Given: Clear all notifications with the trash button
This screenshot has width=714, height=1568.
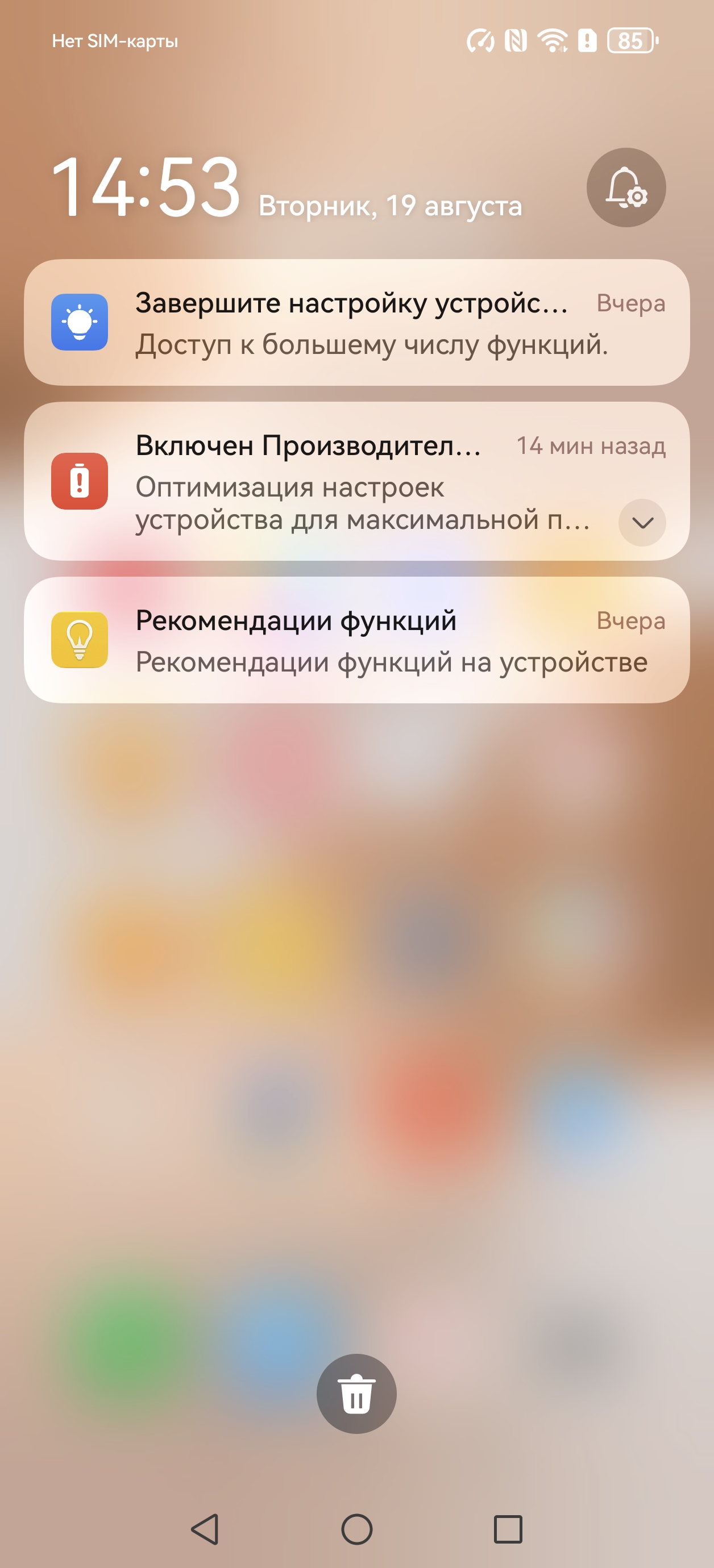Looking at the screenshot, I should pyautogui.click(x=356, y=1393).
